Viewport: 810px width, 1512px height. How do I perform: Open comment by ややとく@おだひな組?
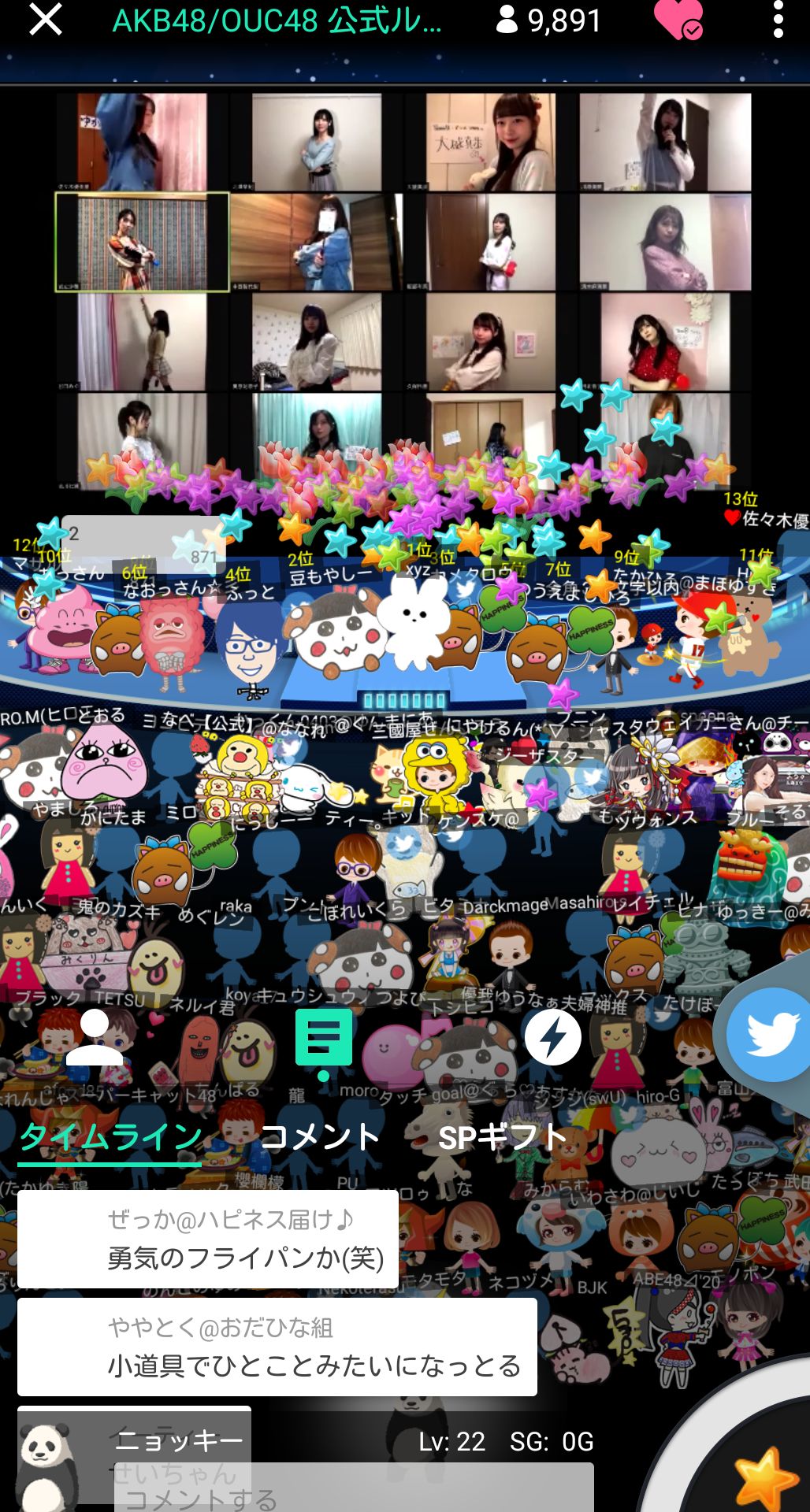pos(277,1347)
